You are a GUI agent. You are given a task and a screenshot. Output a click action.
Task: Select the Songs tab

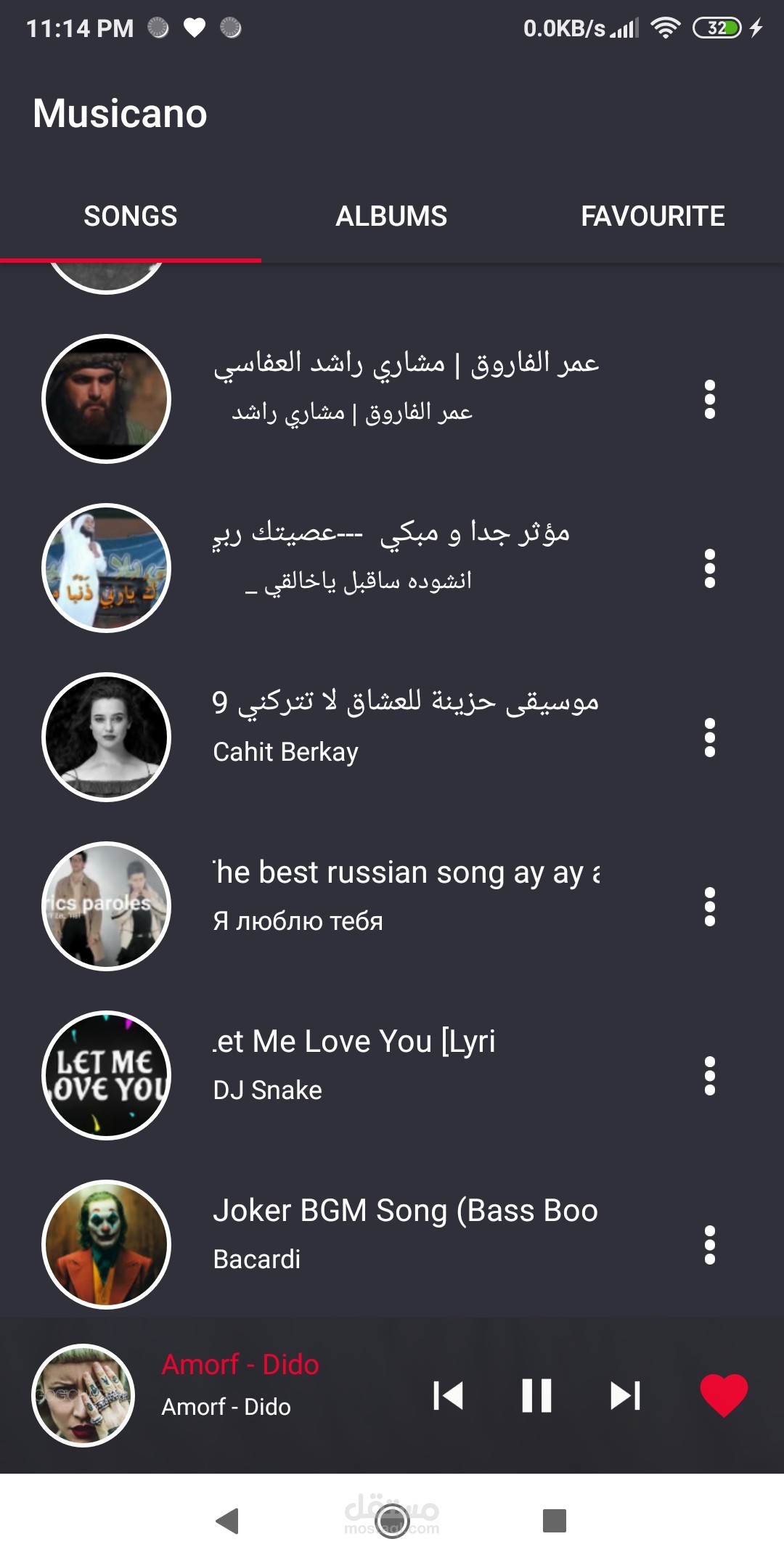(x=131, y=216)
